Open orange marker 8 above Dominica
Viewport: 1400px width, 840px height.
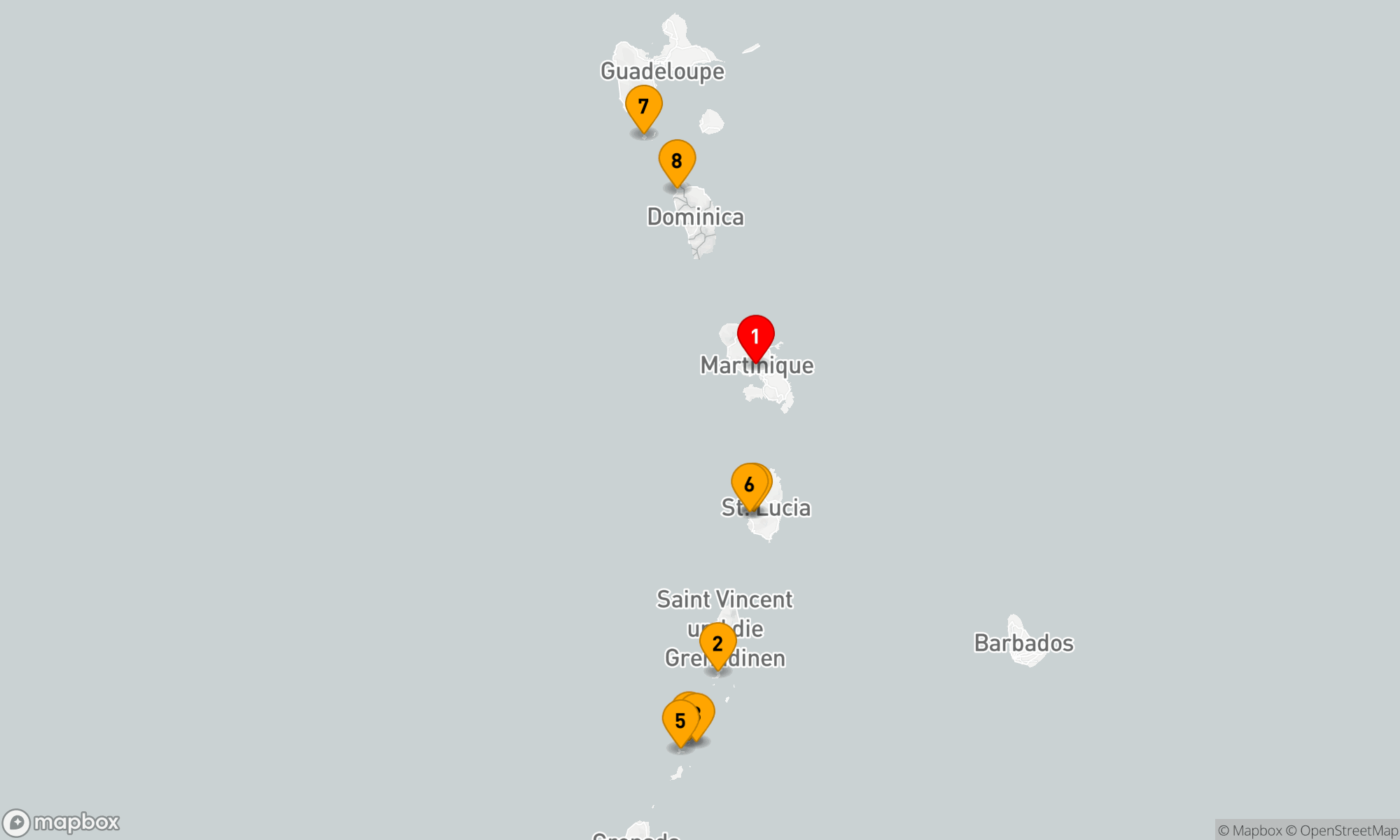[676, 160]
